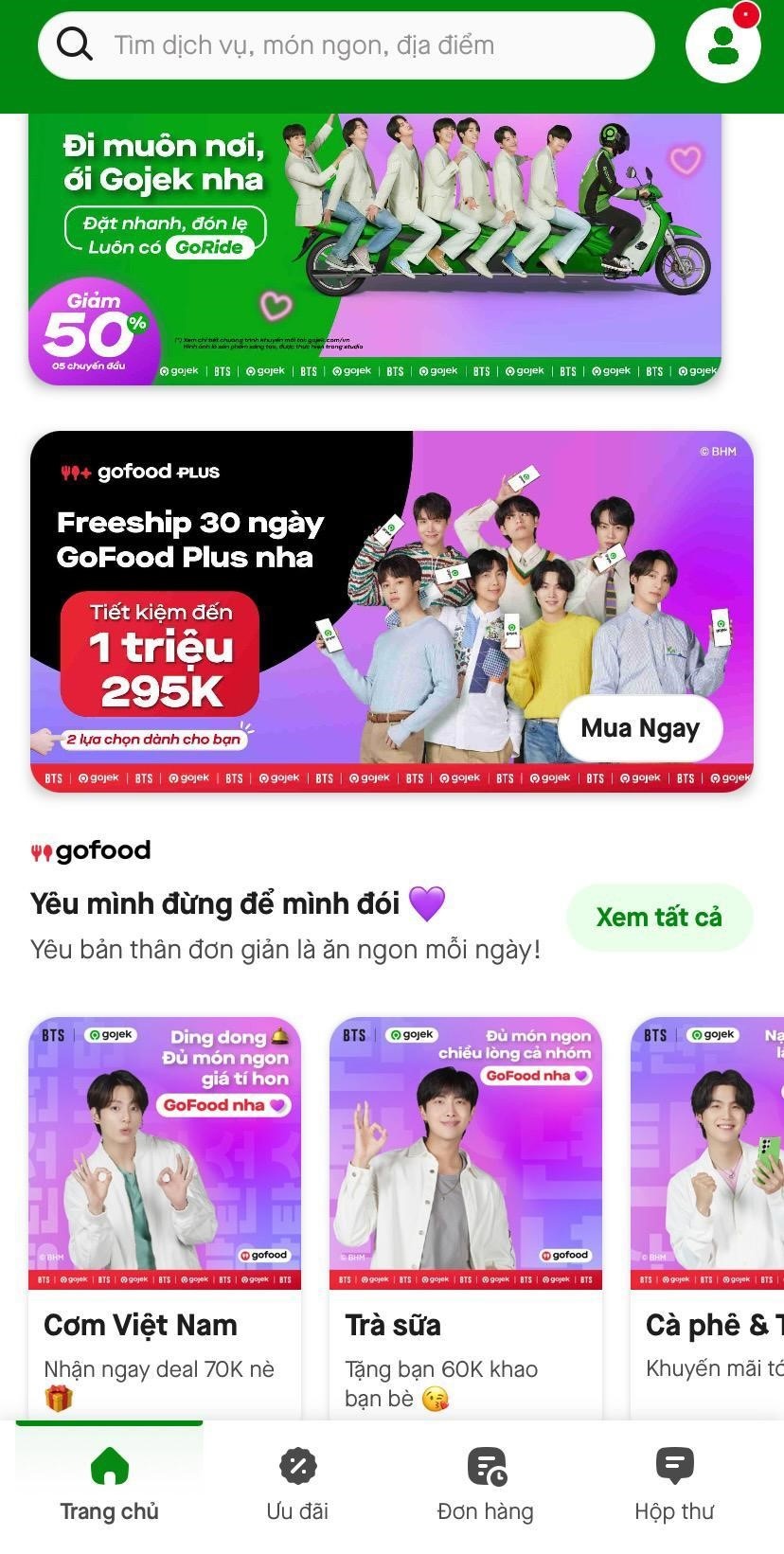This screenshot has height=1554, width=784.
Task: Open the profile account icon
Action: click(x=722, y=45)
